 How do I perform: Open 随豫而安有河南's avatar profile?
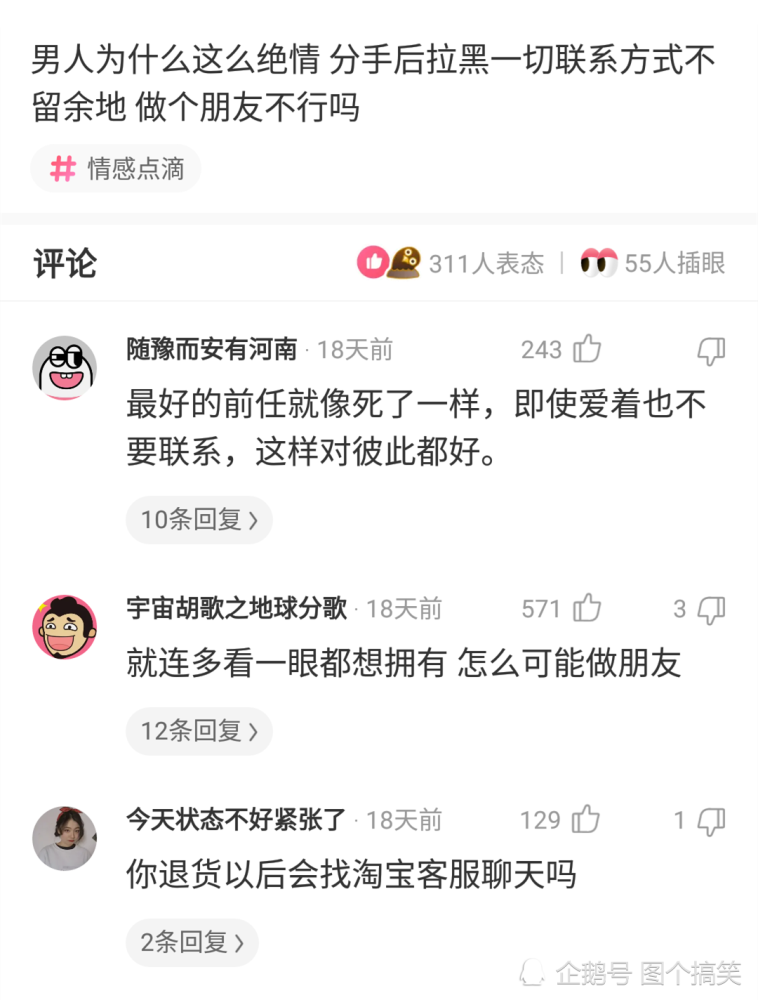(x=64, y=367)
